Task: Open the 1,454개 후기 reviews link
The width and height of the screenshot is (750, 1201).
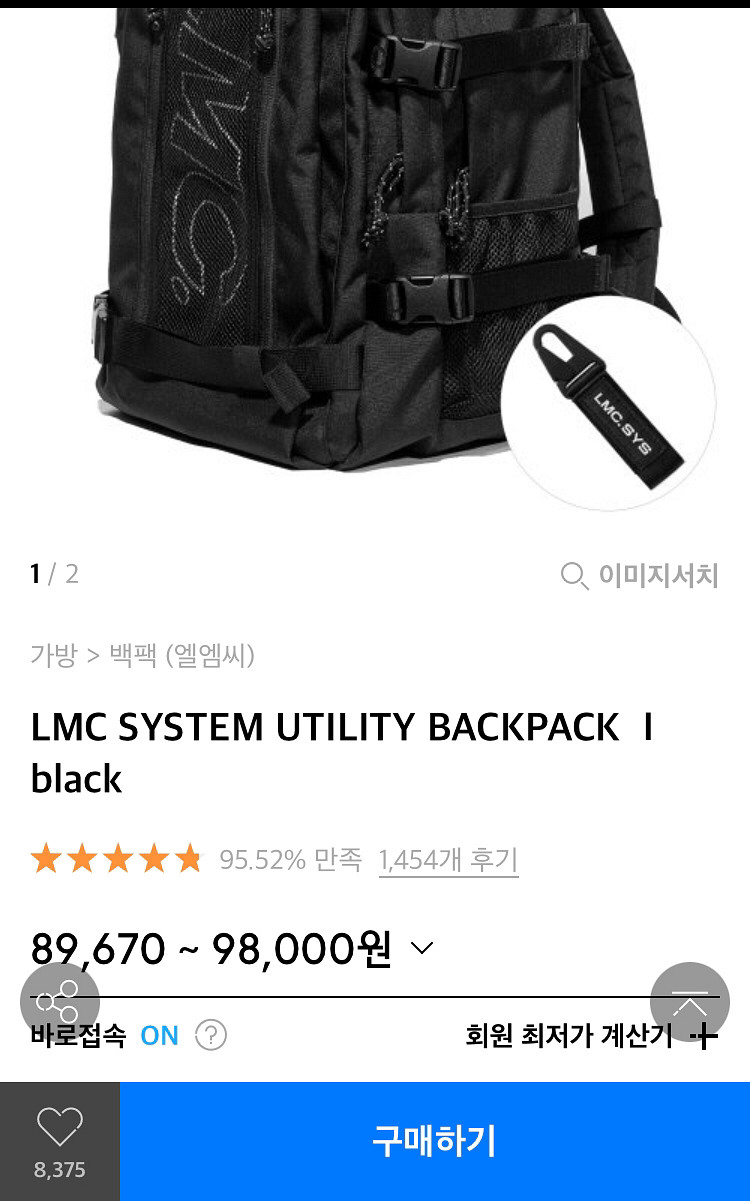Action: 448,860
